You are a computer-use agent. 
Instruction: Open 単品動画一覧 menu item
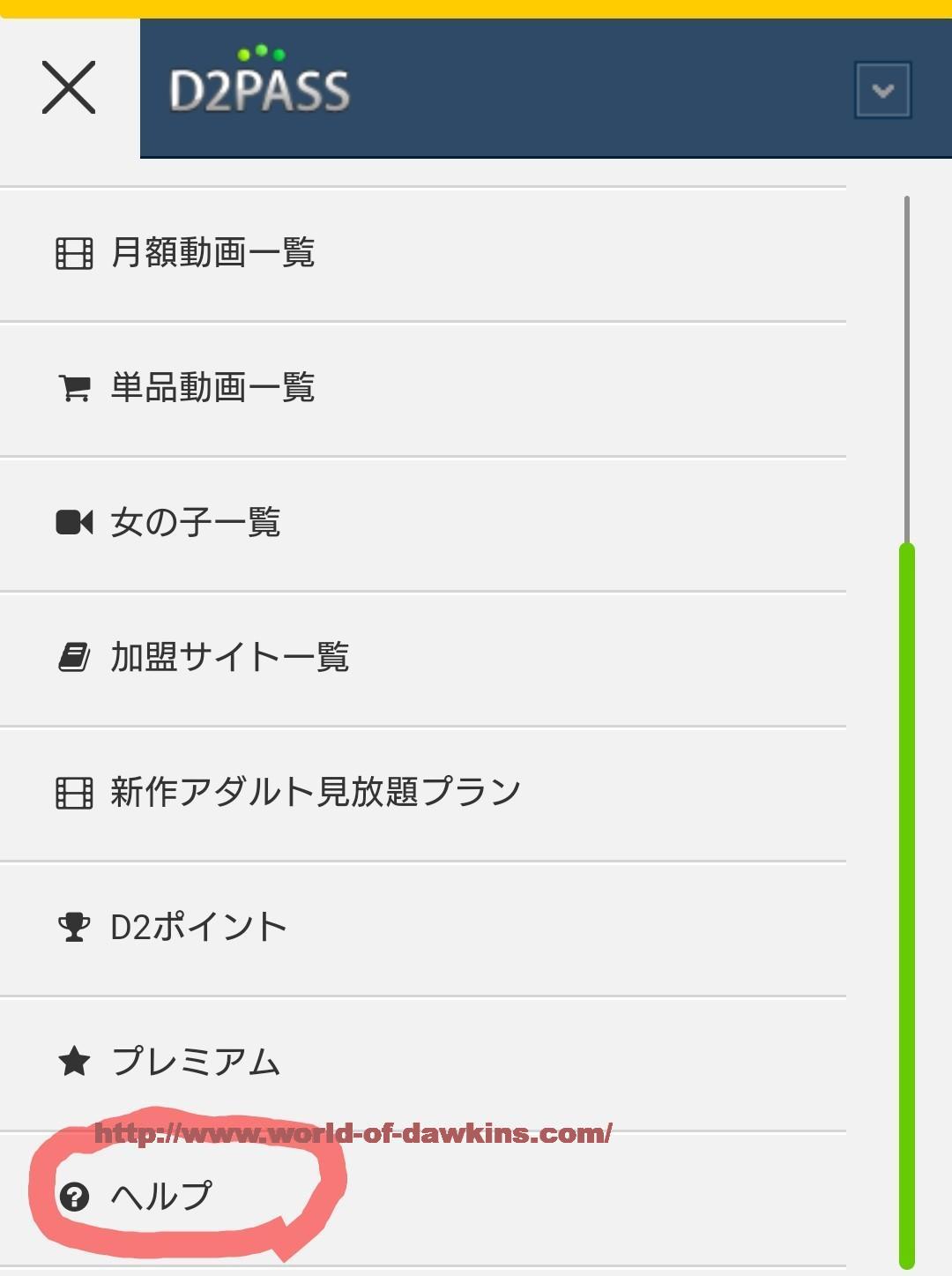(x=212, y=388)
